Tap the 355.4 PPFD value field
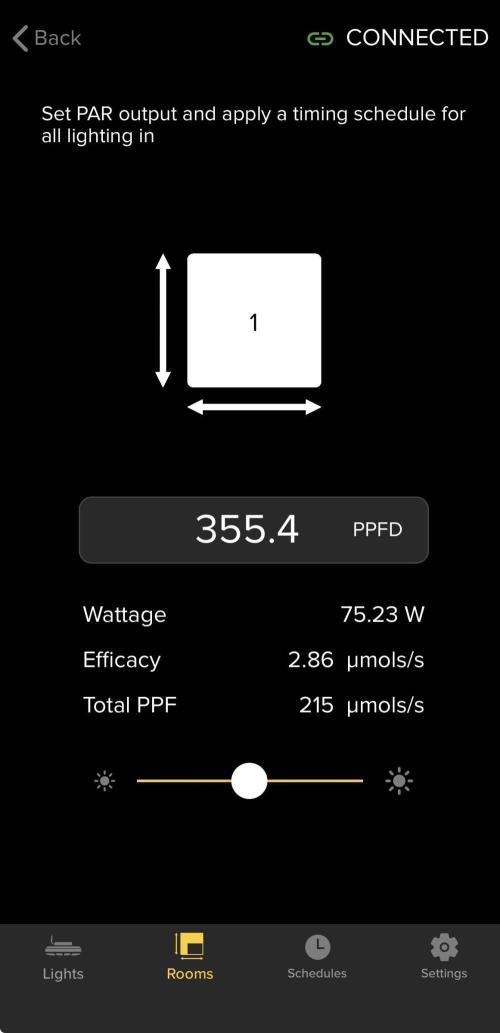Screen dimensions: 500x1033 tap(254, 530)
